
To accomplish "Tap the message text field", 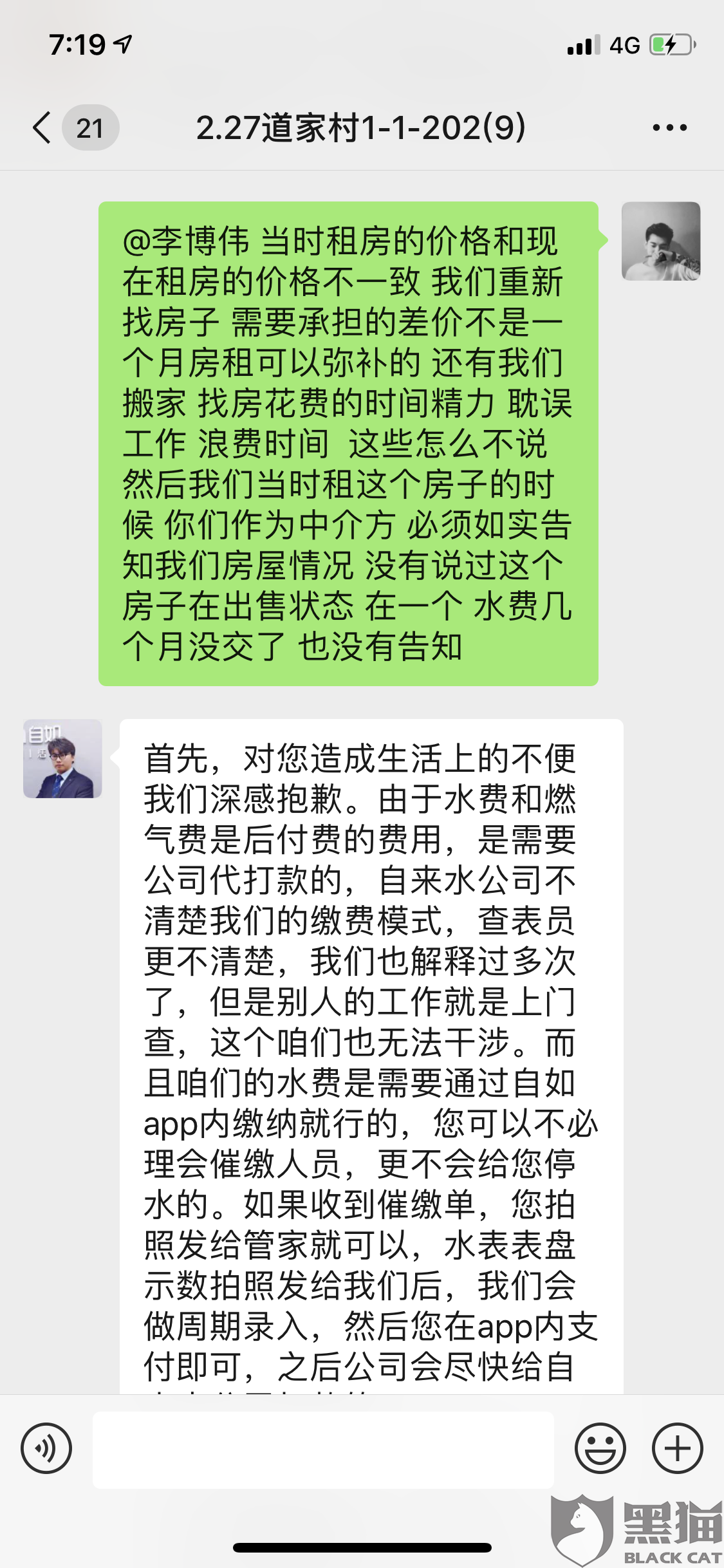I will 323,1450.
